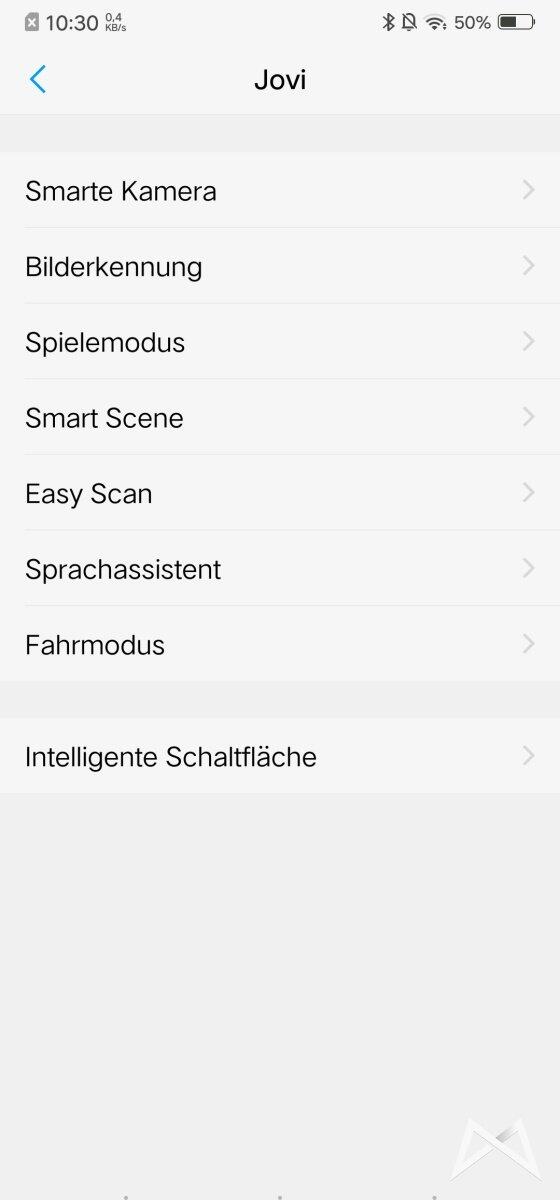Go back from Jovi settings
This screenshot has width=560, height=1200.
[x=38, y=79]
